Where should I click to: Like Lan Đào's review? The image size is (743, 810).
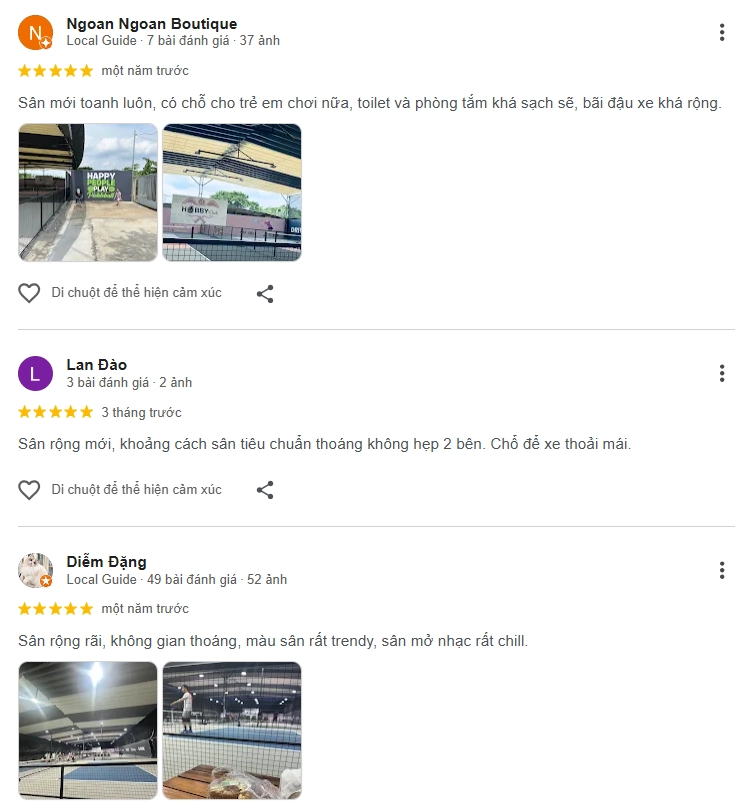pyautogui.click(x=30, y=490)
